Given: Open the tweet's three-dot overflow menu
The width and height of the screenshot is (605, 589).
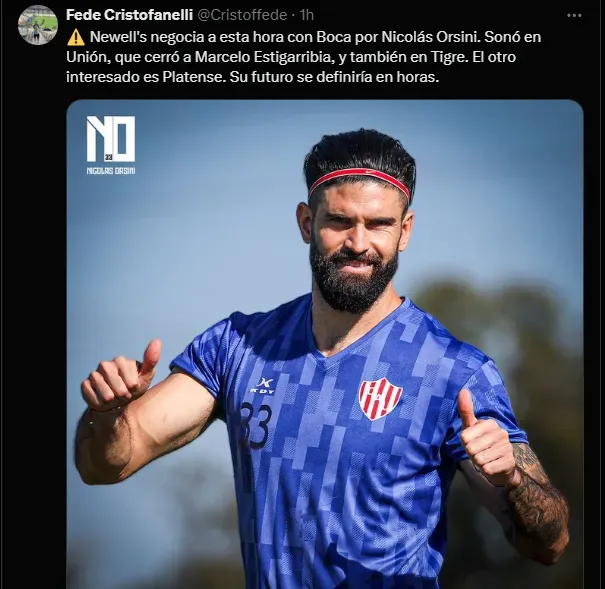Looking at the screenshot, I should pyautogui.click(x=573, y=15).
